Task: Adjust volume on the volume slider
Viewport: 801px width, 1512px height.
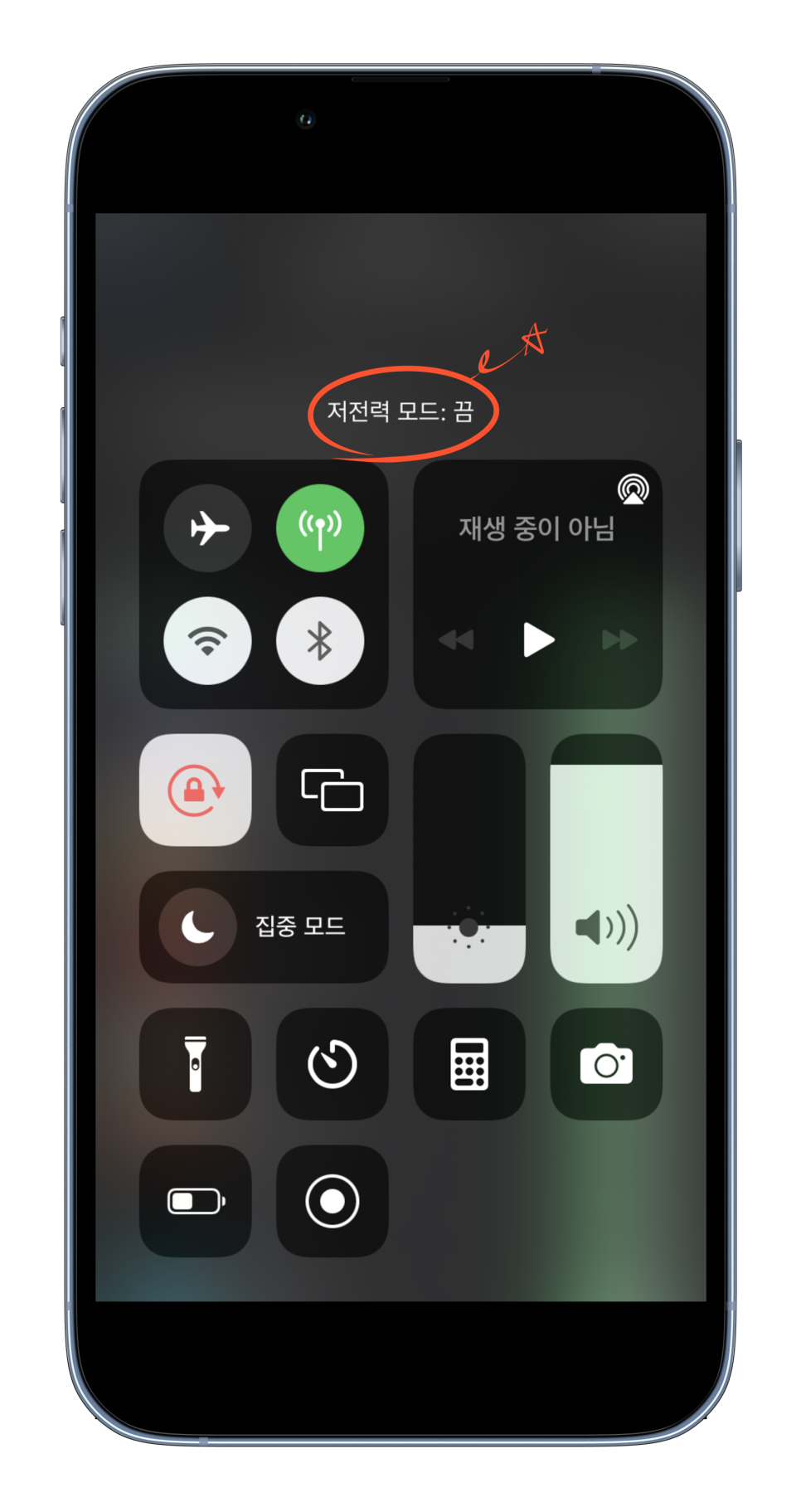Action: 606,858
